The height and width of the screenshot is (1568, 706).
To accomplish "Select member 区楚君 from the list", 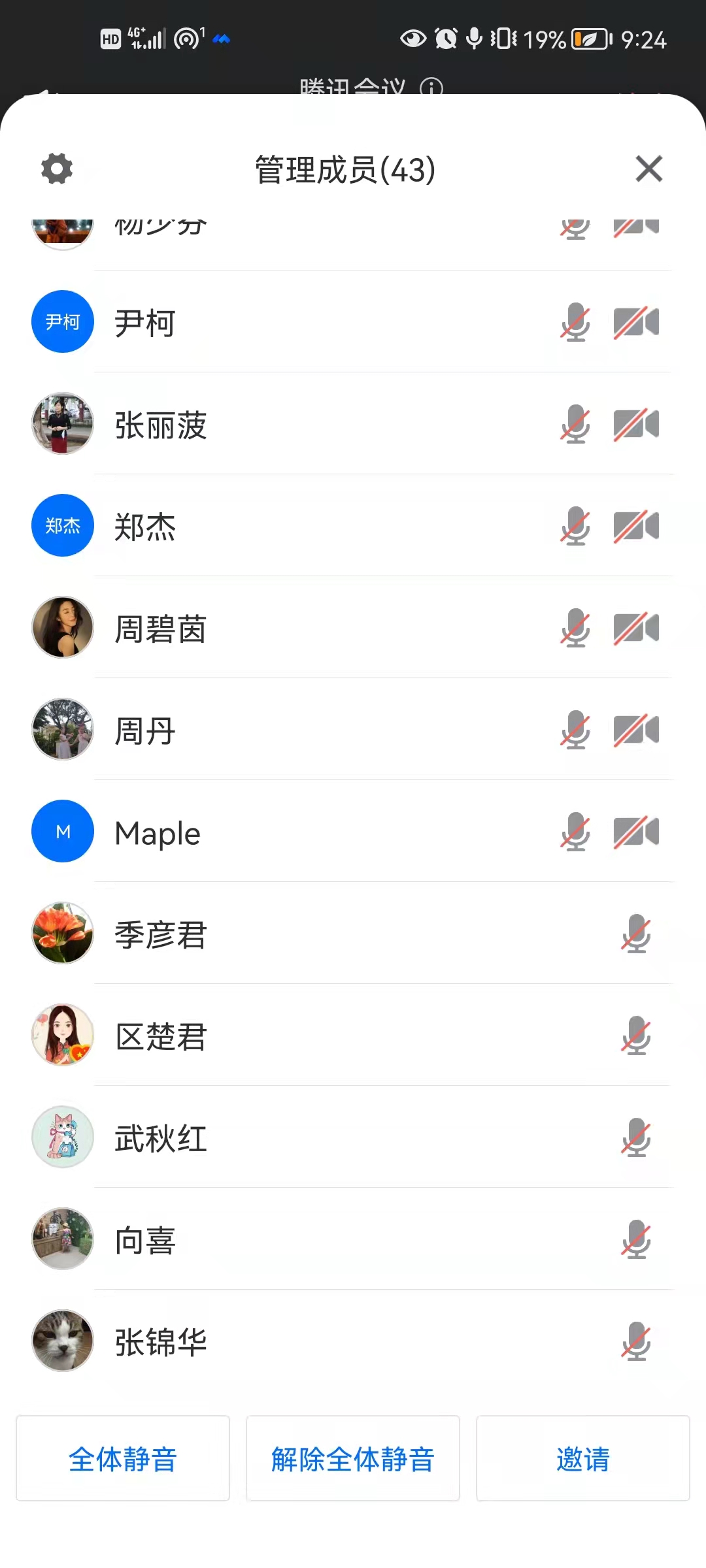I will pos(161,1036).
